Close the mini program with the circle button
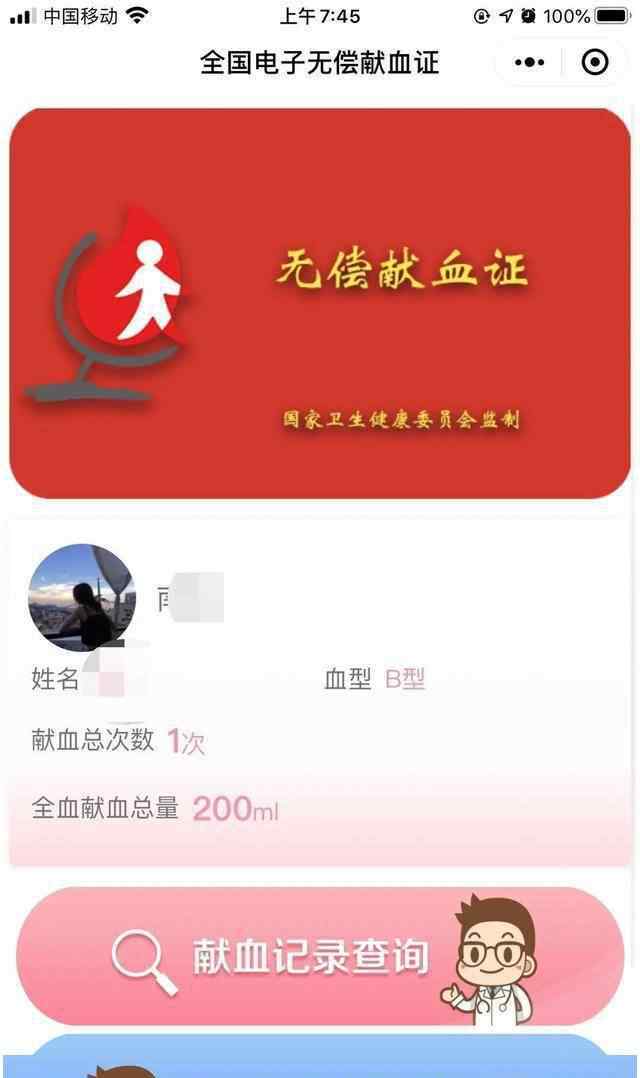This screenshot has height=1078, width=640. (x=595, y=63)
